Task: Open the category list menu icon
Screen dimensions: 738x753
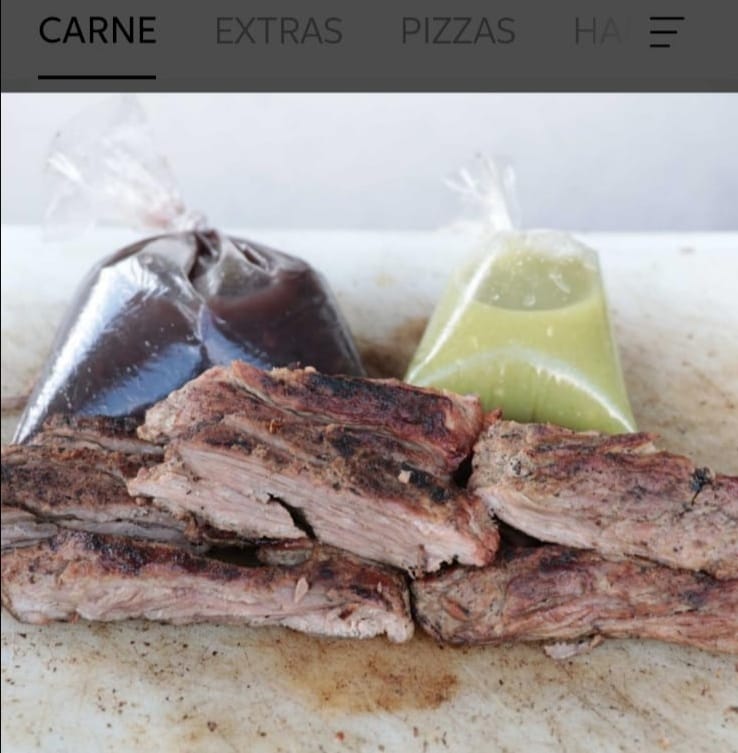Action: pyautogui.click(x=666, y=32)
